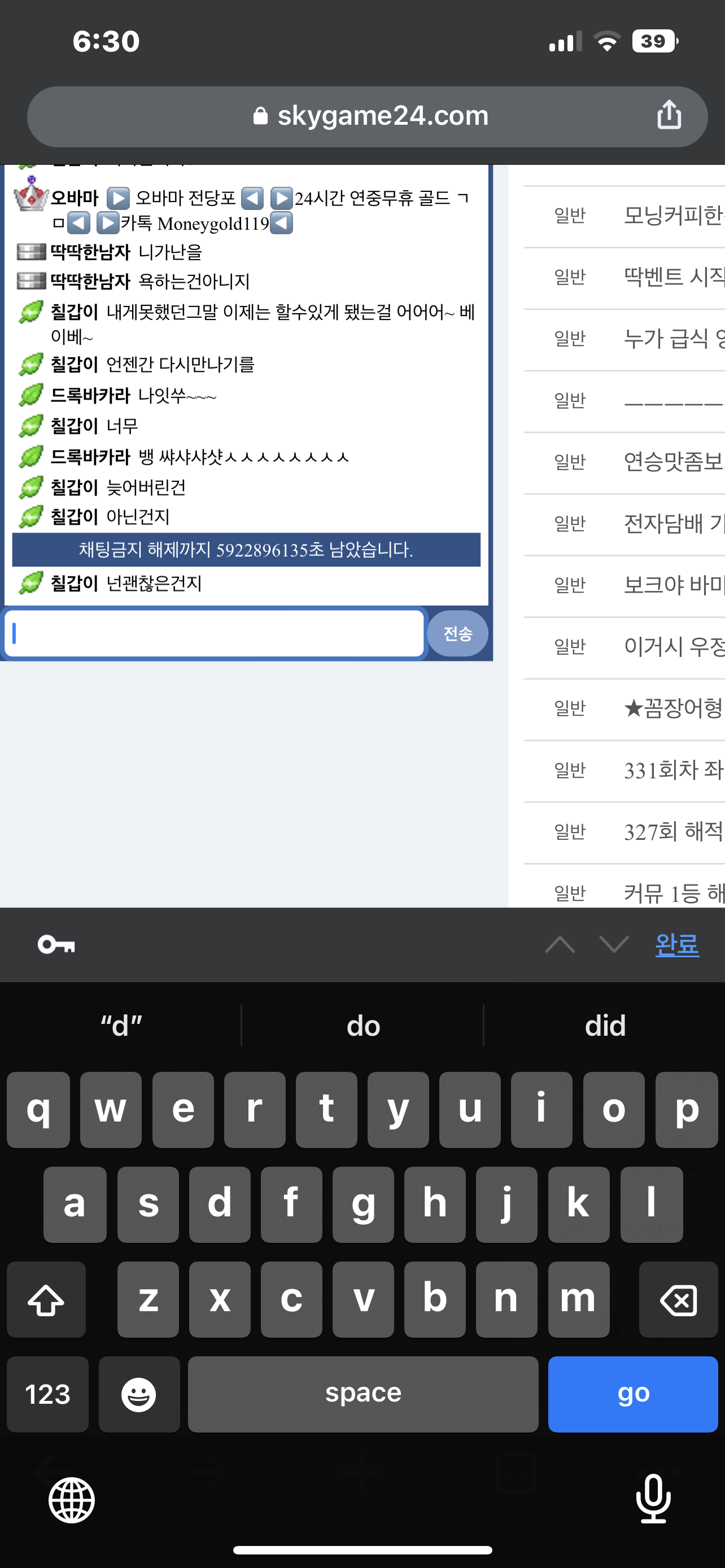The width and height of the screenshot is (725, 1568).
Task: Open the post 331회차
Action: click(672, 770)
